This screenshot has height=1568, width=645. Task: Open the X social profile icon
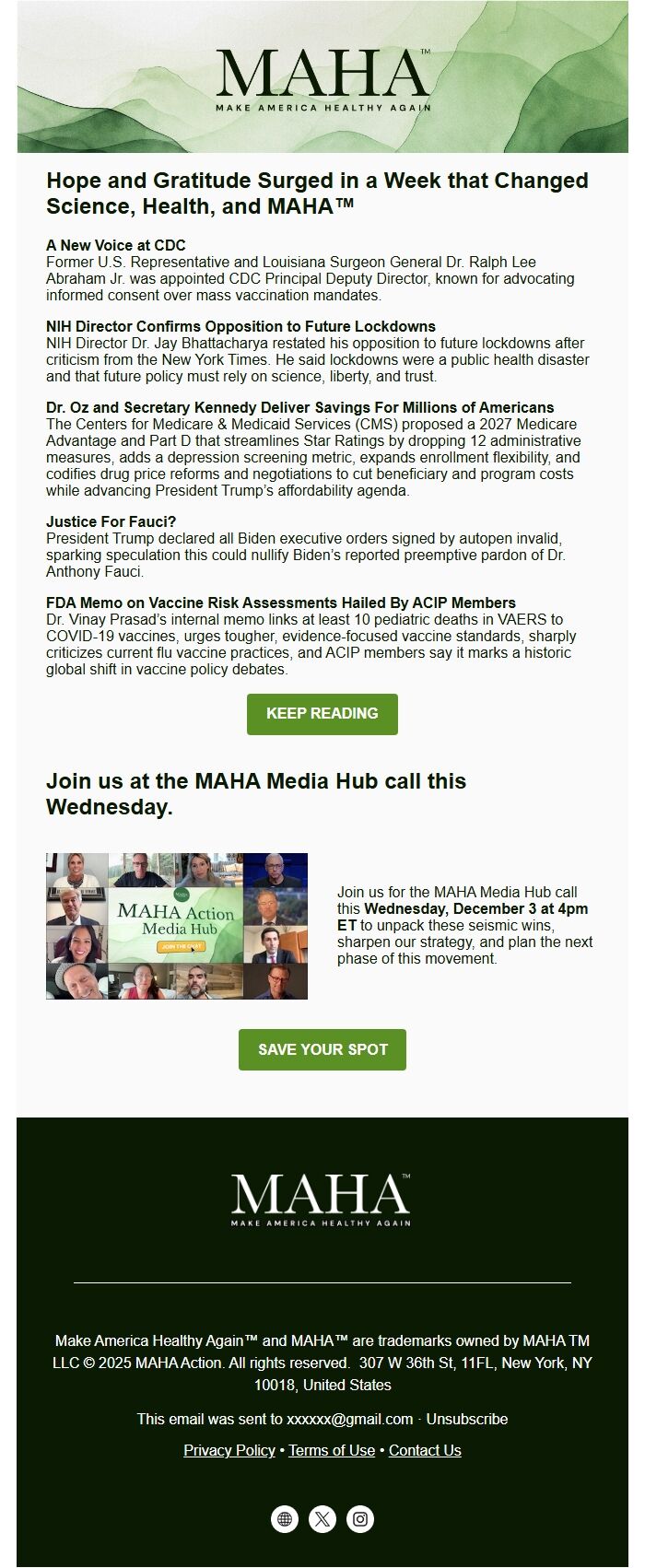coord(322,1519)
